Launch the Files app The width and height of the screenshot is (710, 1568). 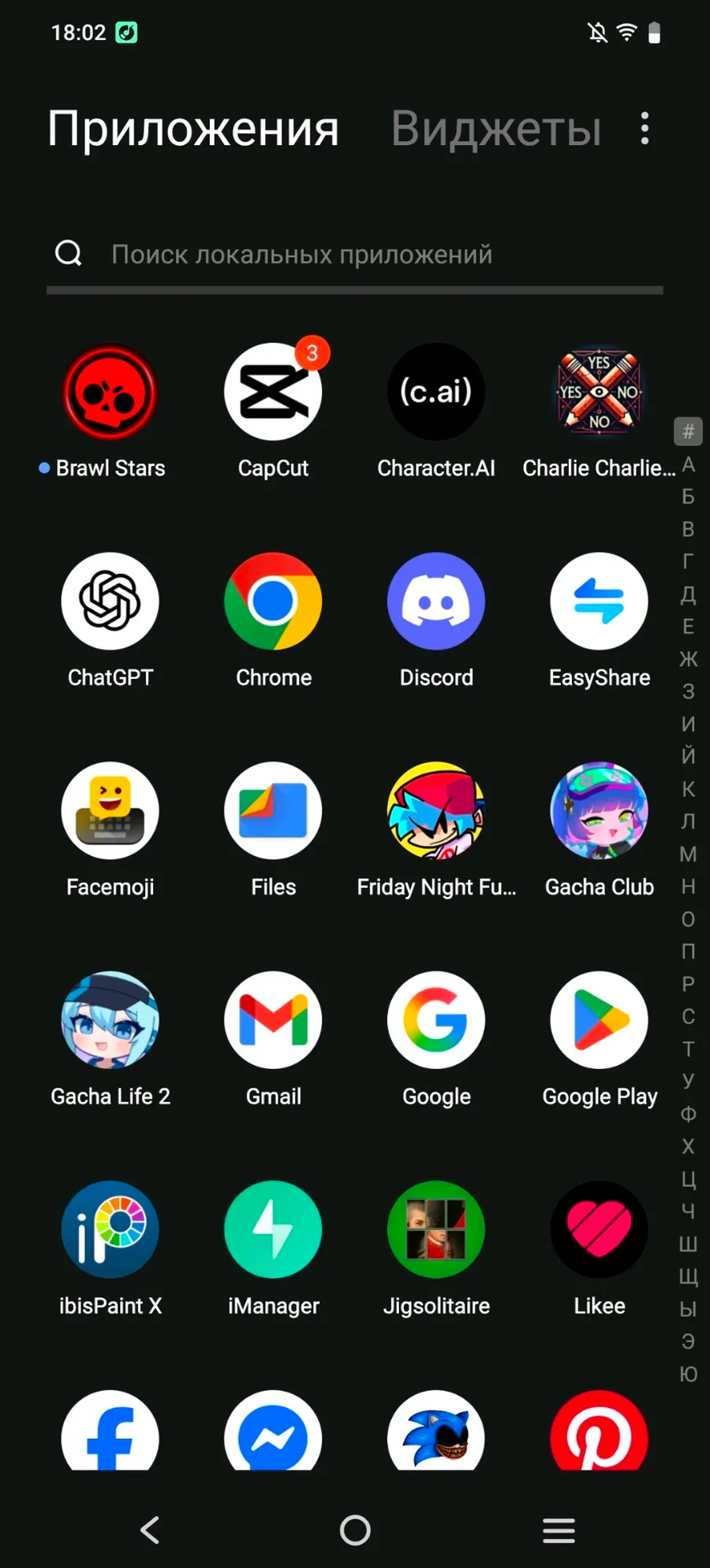(273, 811)
